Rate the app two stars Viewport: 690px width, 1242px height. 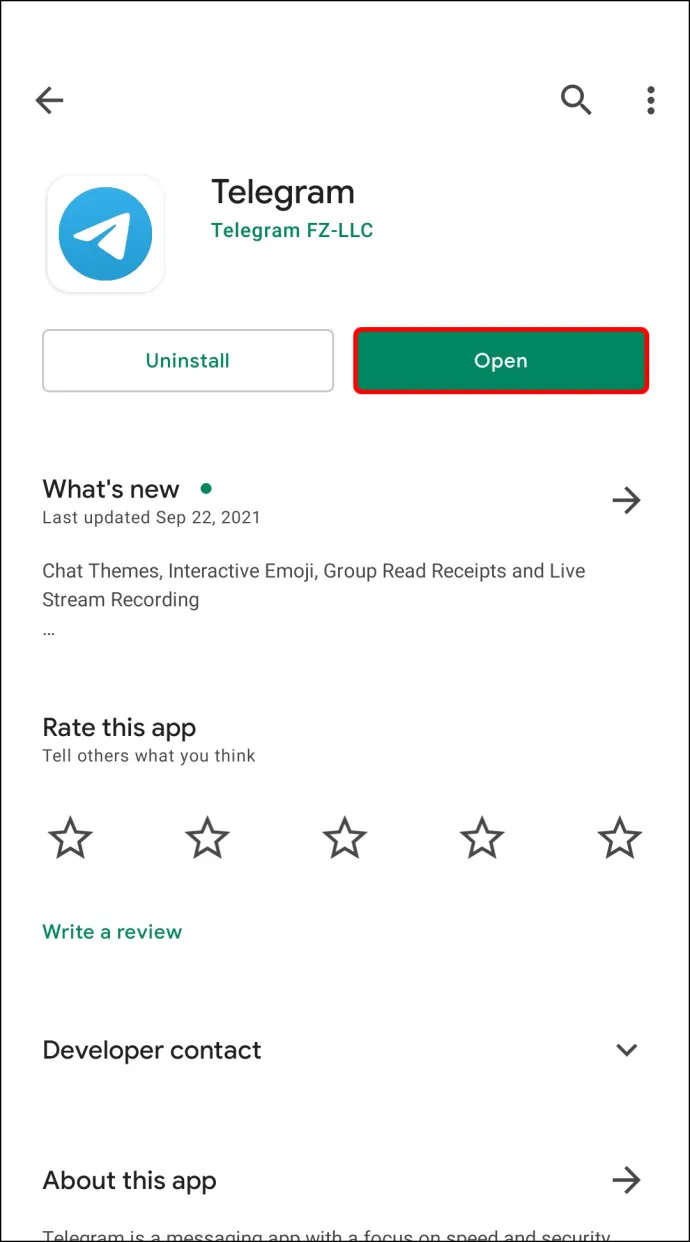click(208, 838)
